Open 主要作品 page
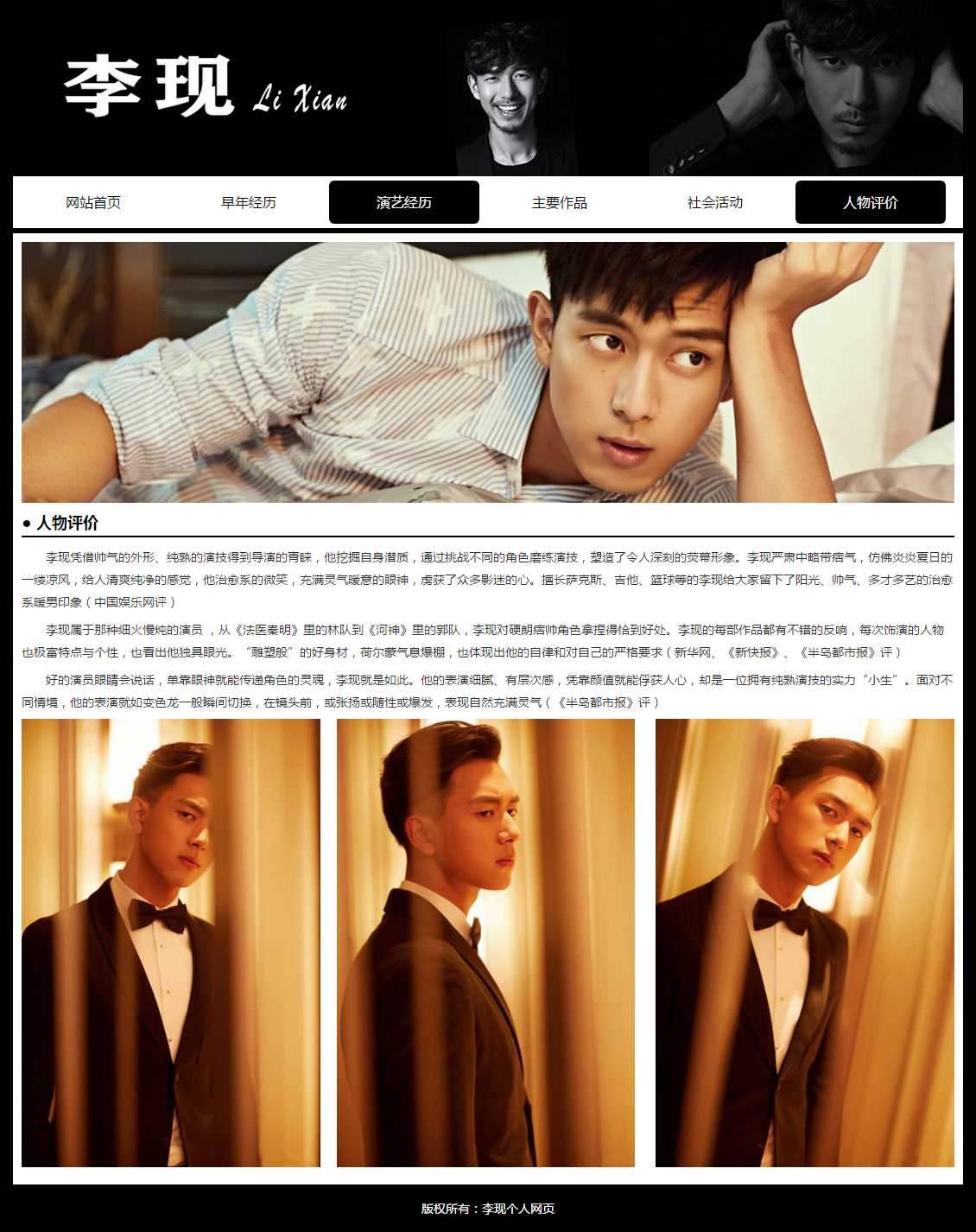Viewport: 976px width, 1232px height. [560, 202]
